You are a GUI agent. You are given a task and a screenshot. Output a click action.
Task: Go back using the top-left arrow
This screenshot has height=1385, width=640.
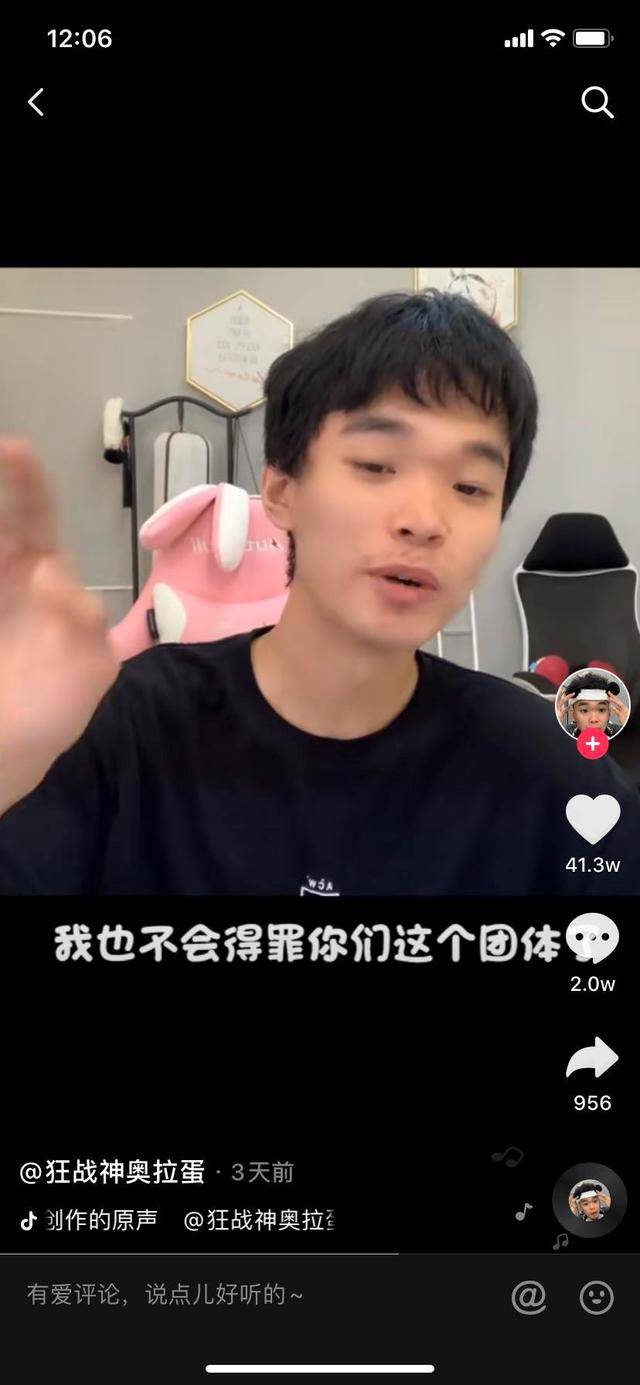[x=36, y=102]
